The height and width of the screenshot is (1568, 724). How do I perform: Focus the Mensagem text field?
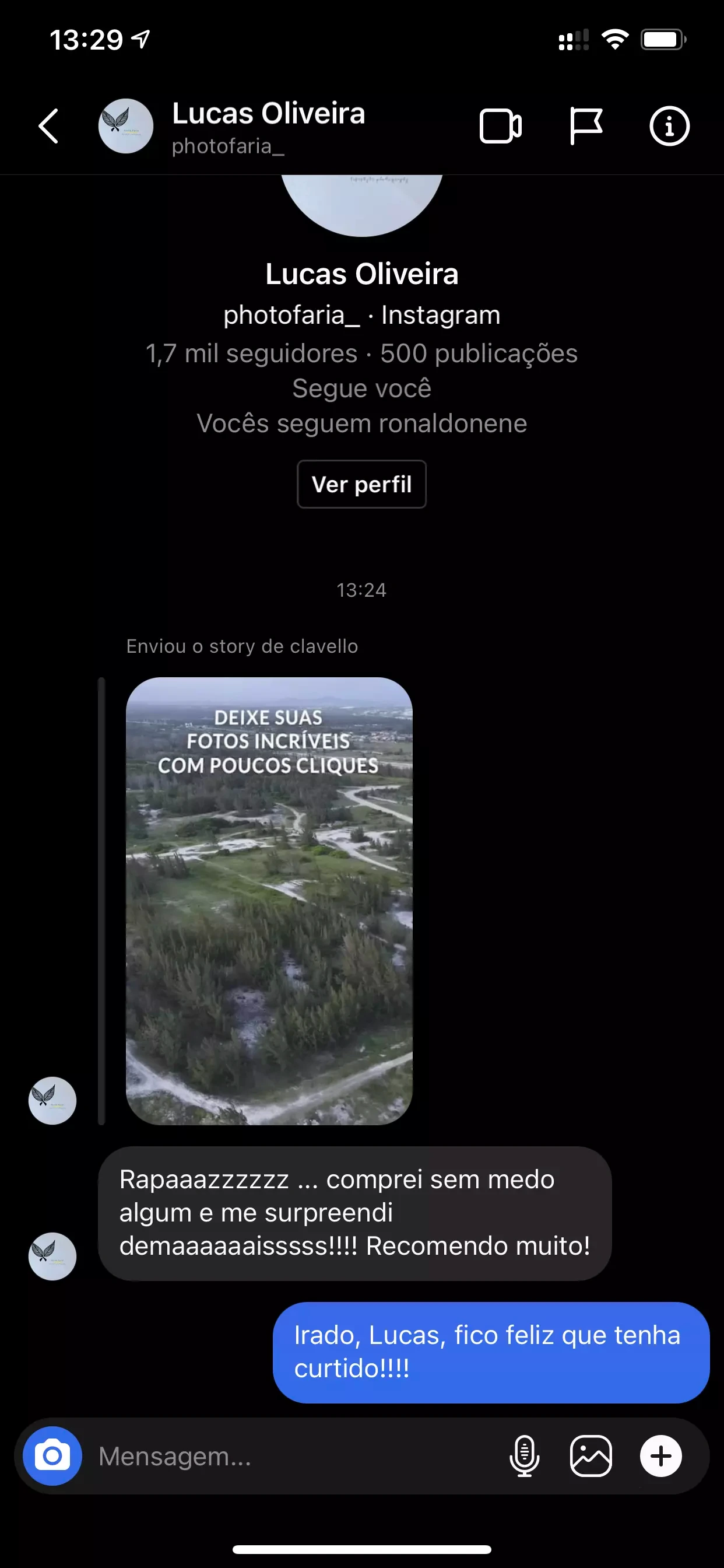(292, 1456)
